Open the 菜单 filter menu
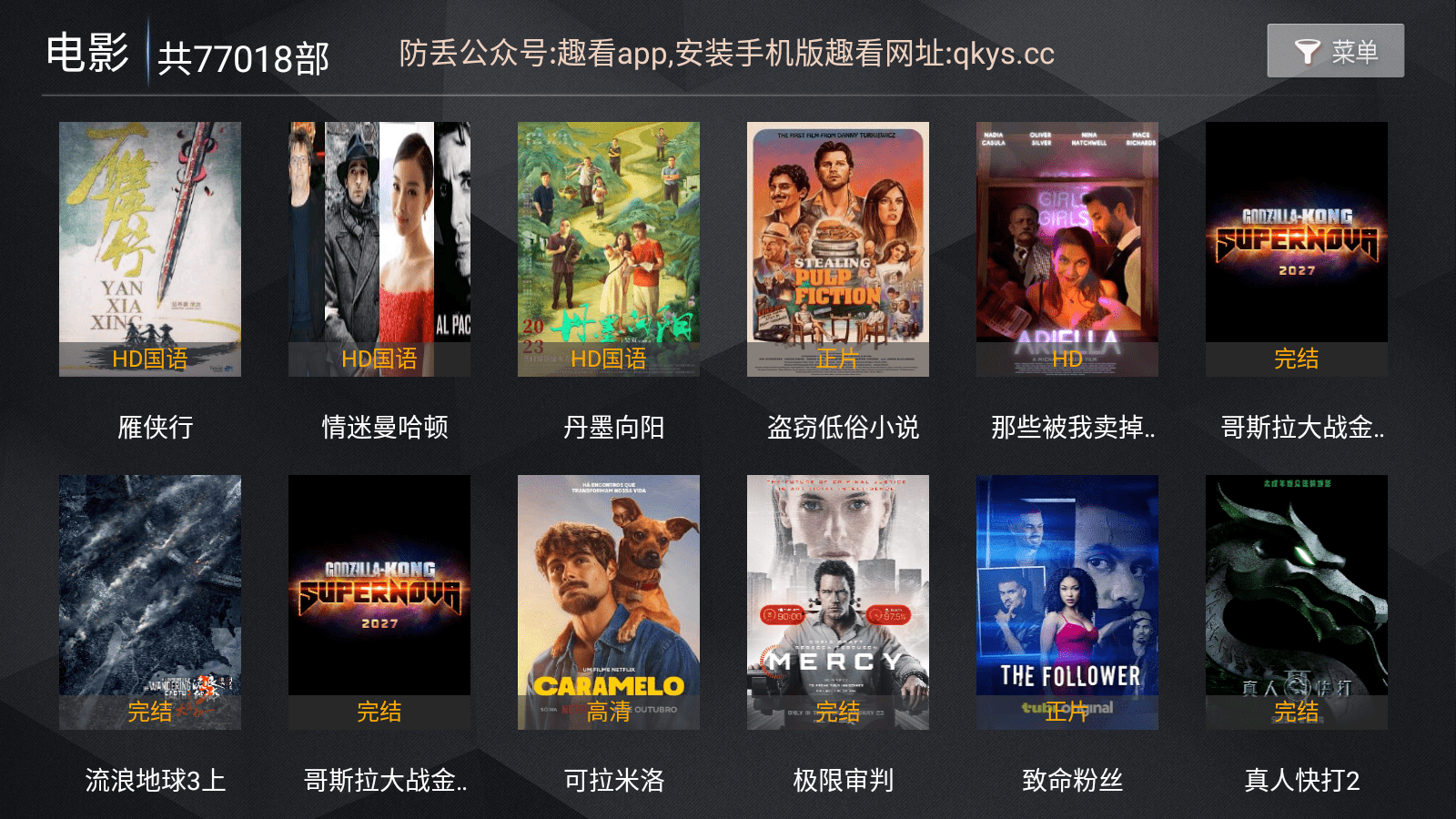This screenshot has width=1456, height=819. 1335,51
